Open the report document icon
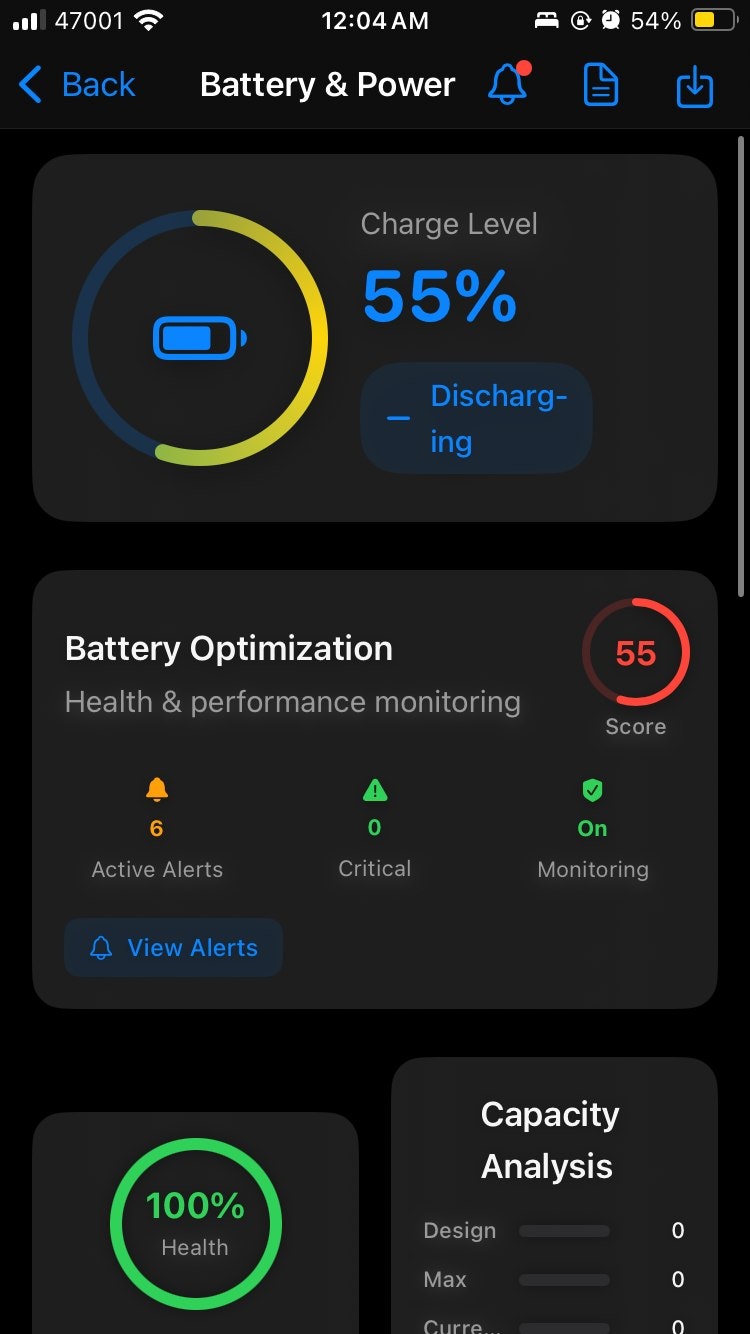The width and height of the screenshot is (750, 1334). 600,86
